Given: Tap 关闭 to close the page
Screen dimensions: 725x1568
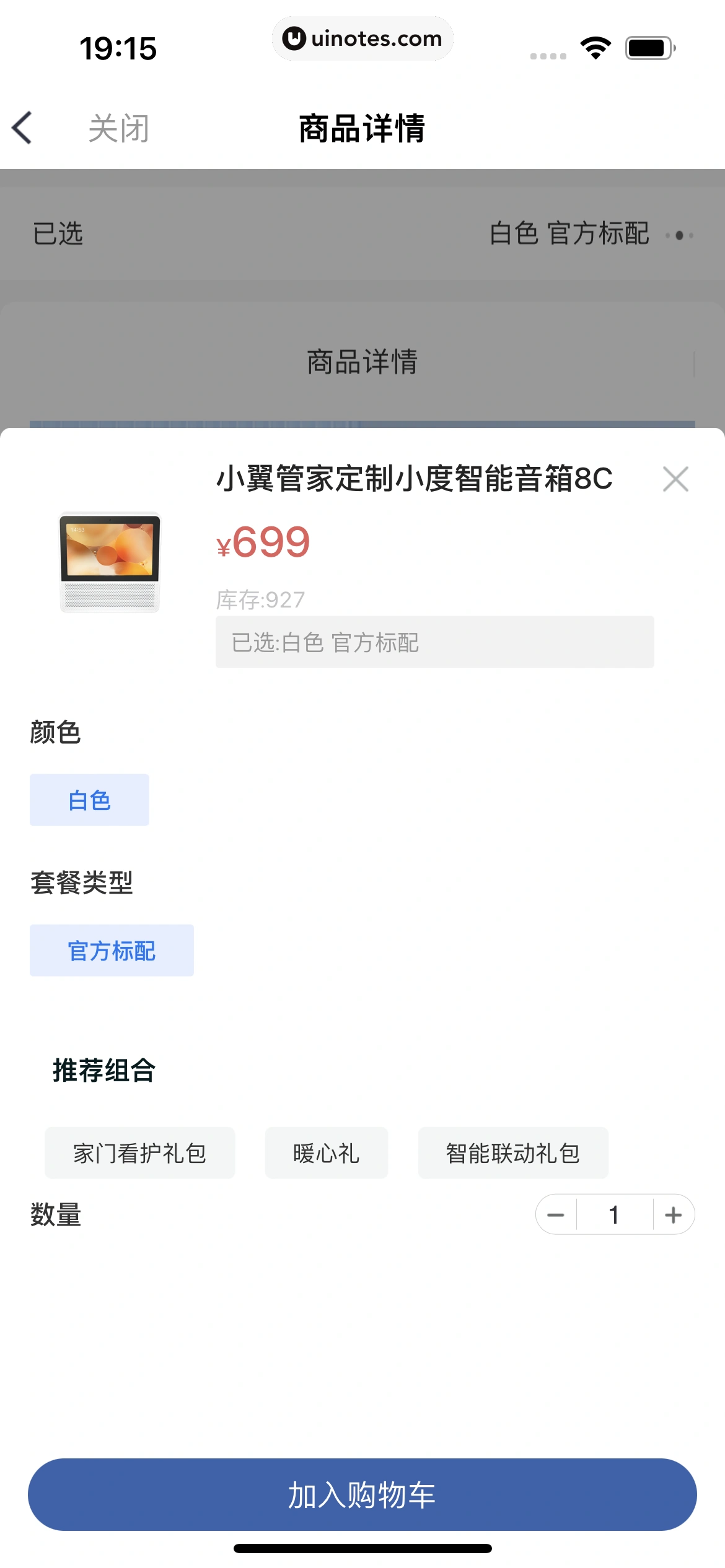Looking at the screenshot, I should pos(118,129).
